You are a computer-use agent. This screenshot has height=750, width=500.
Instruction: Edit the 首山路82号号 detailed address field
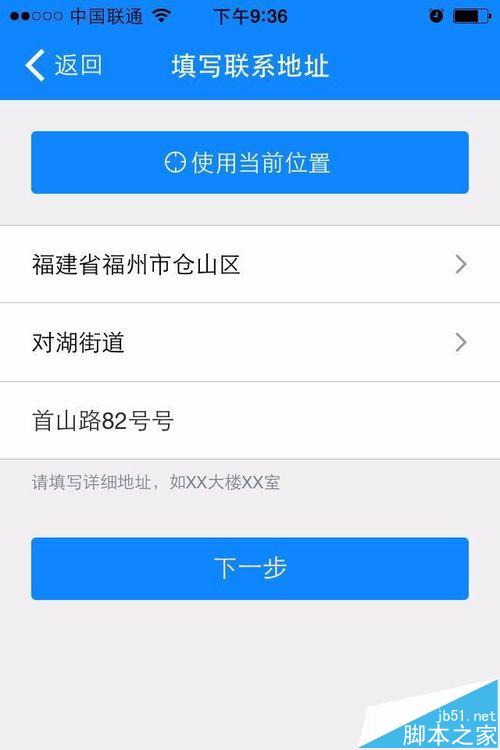250,421
